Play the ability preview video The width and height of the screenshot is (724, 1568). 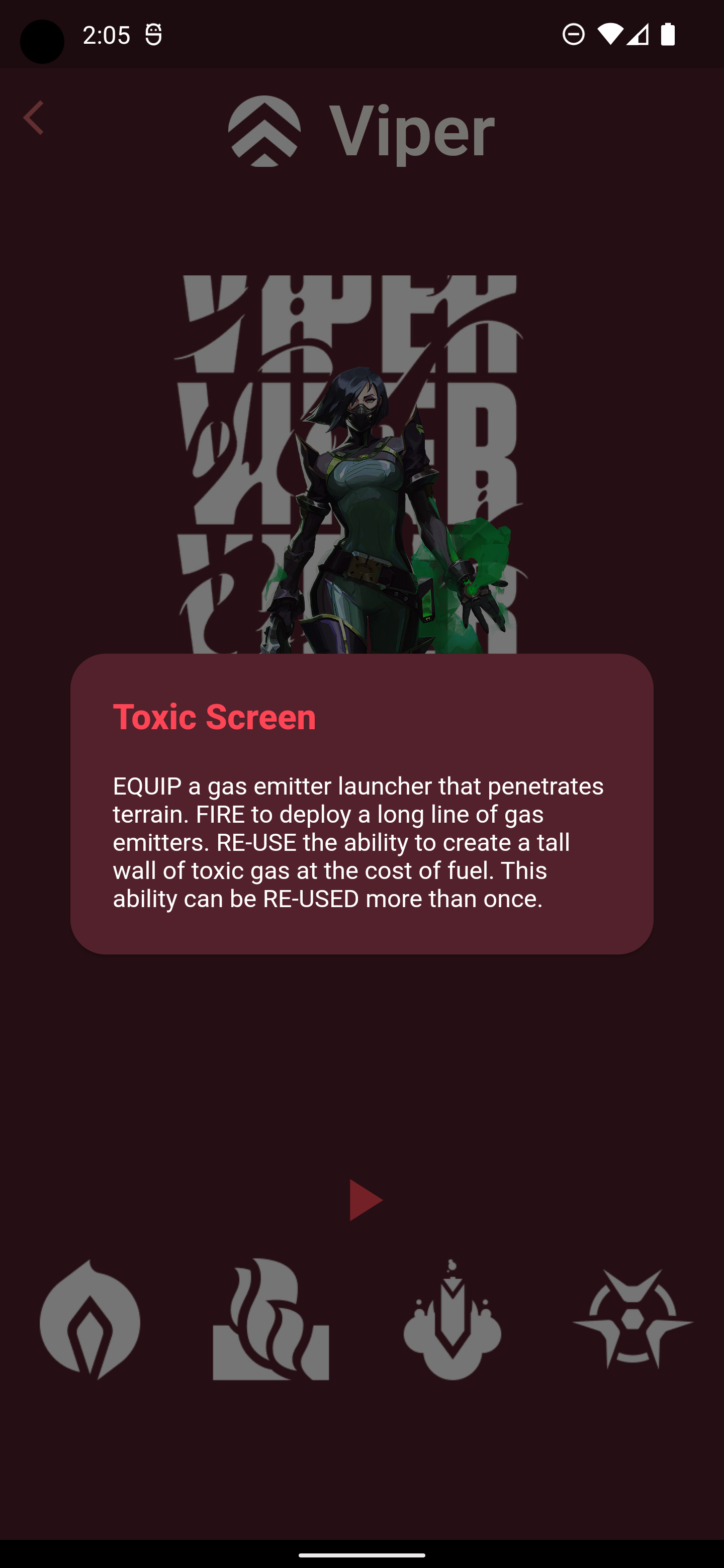pos(366,1200)
